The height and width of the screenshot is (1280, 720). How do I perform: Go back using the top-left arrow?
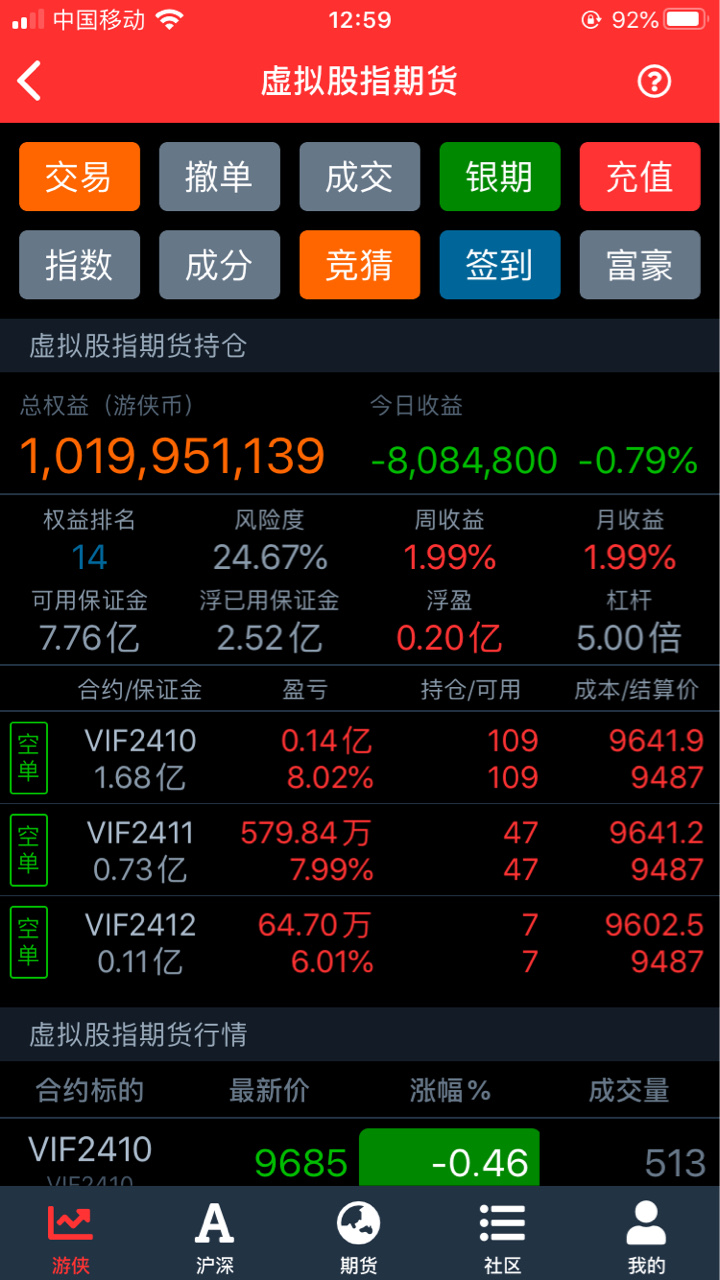30,81
